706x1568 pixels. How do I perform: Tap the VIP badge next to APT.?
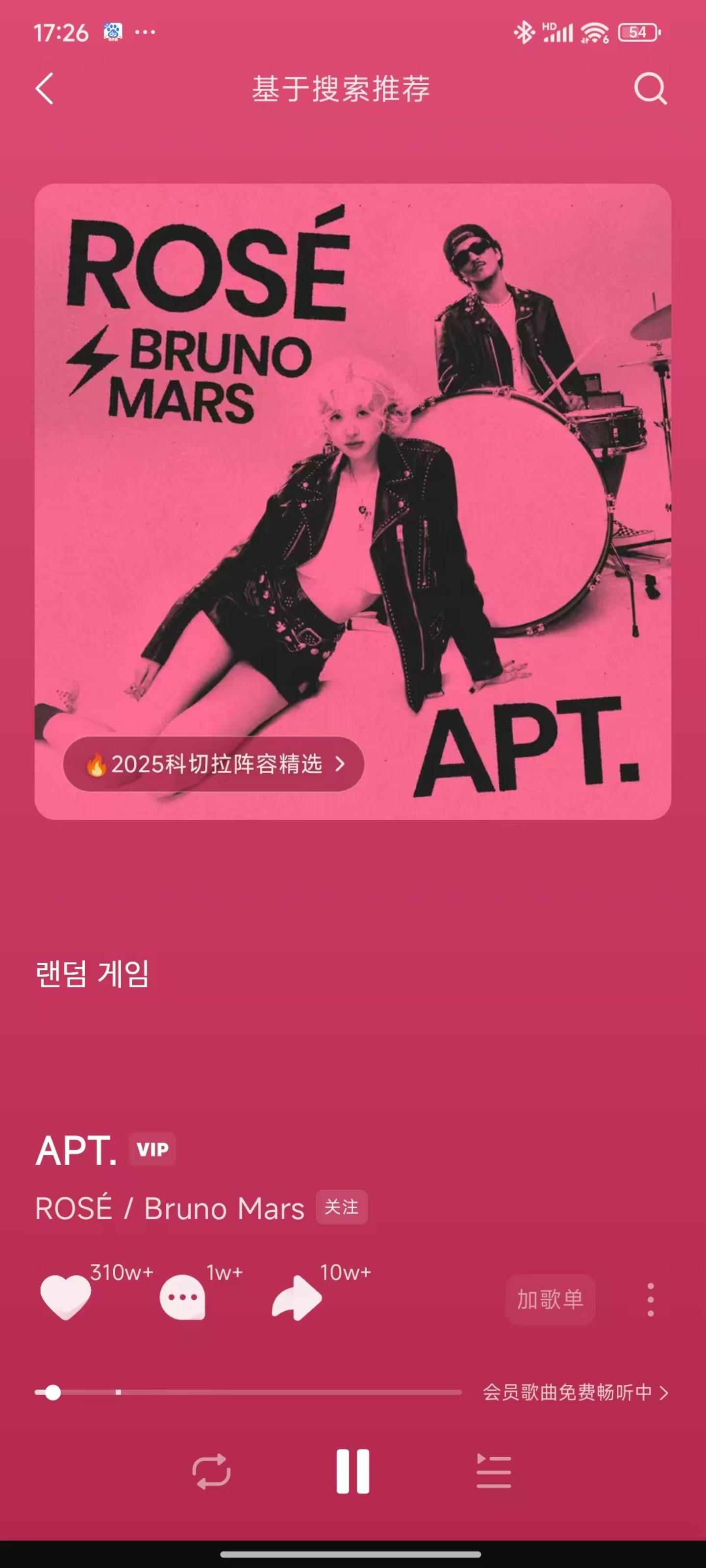(x=152, y=1149)
